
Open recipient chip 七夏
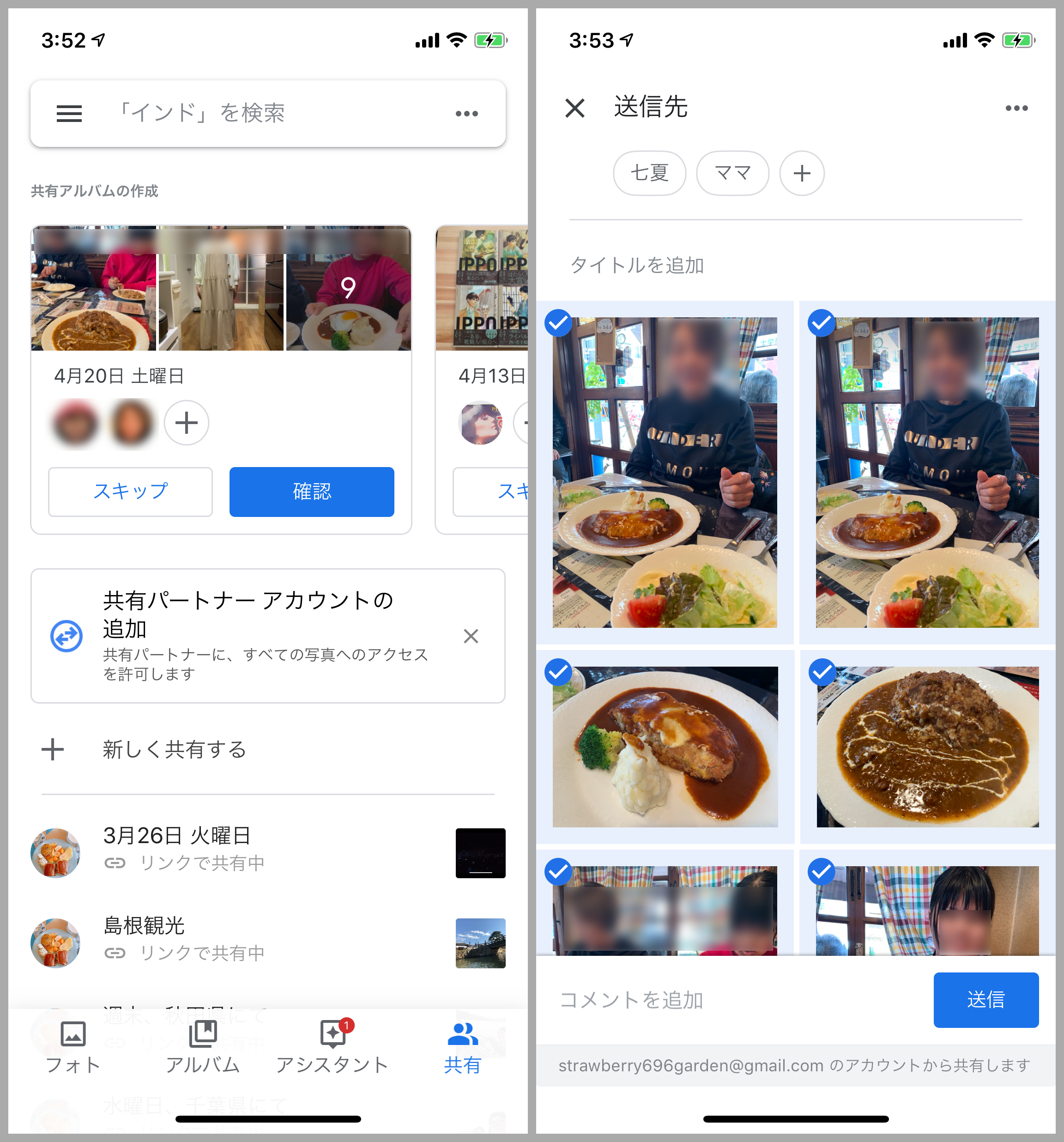[x=649, y=173]
